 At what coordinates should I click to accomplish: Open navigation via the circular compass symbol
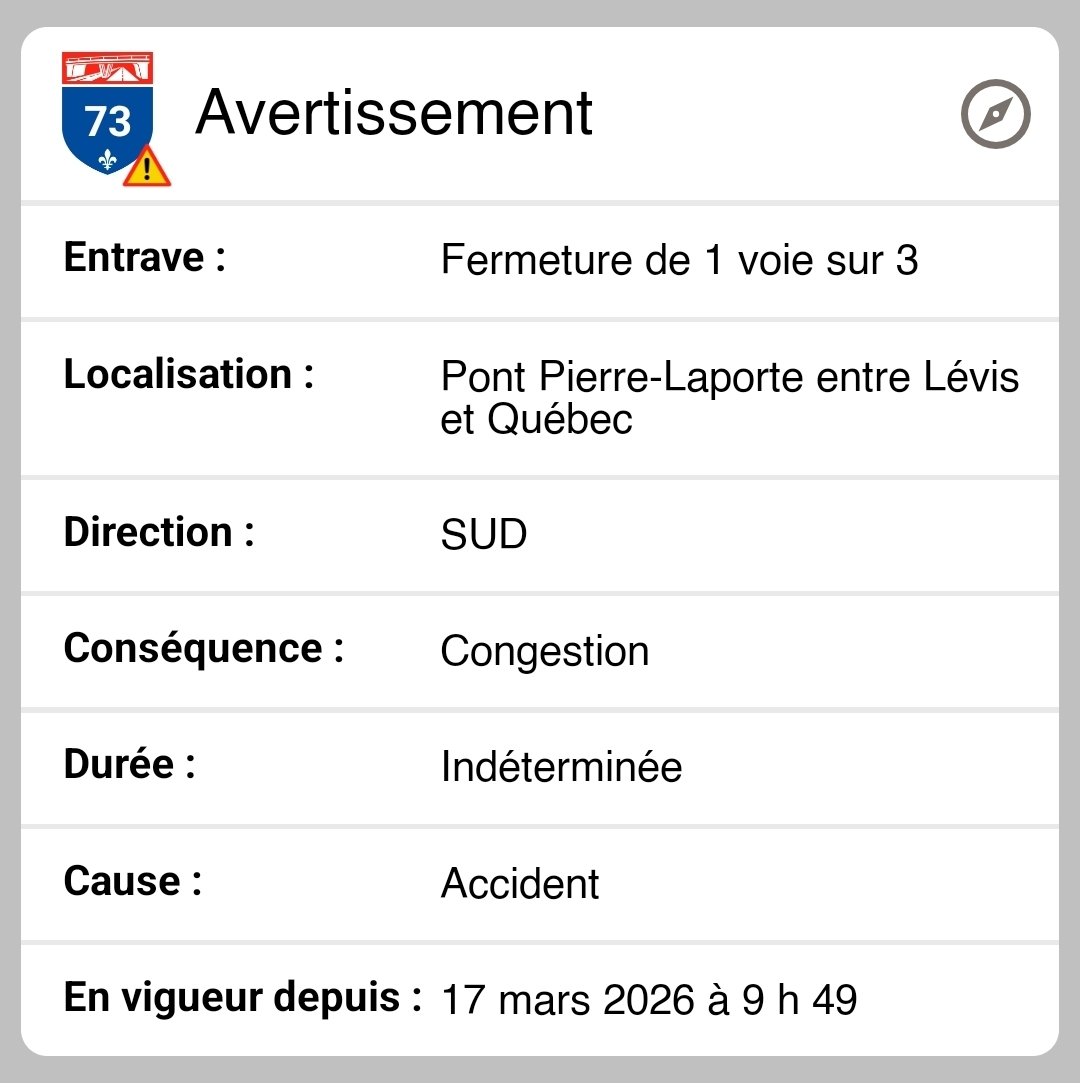pos(996,114)
